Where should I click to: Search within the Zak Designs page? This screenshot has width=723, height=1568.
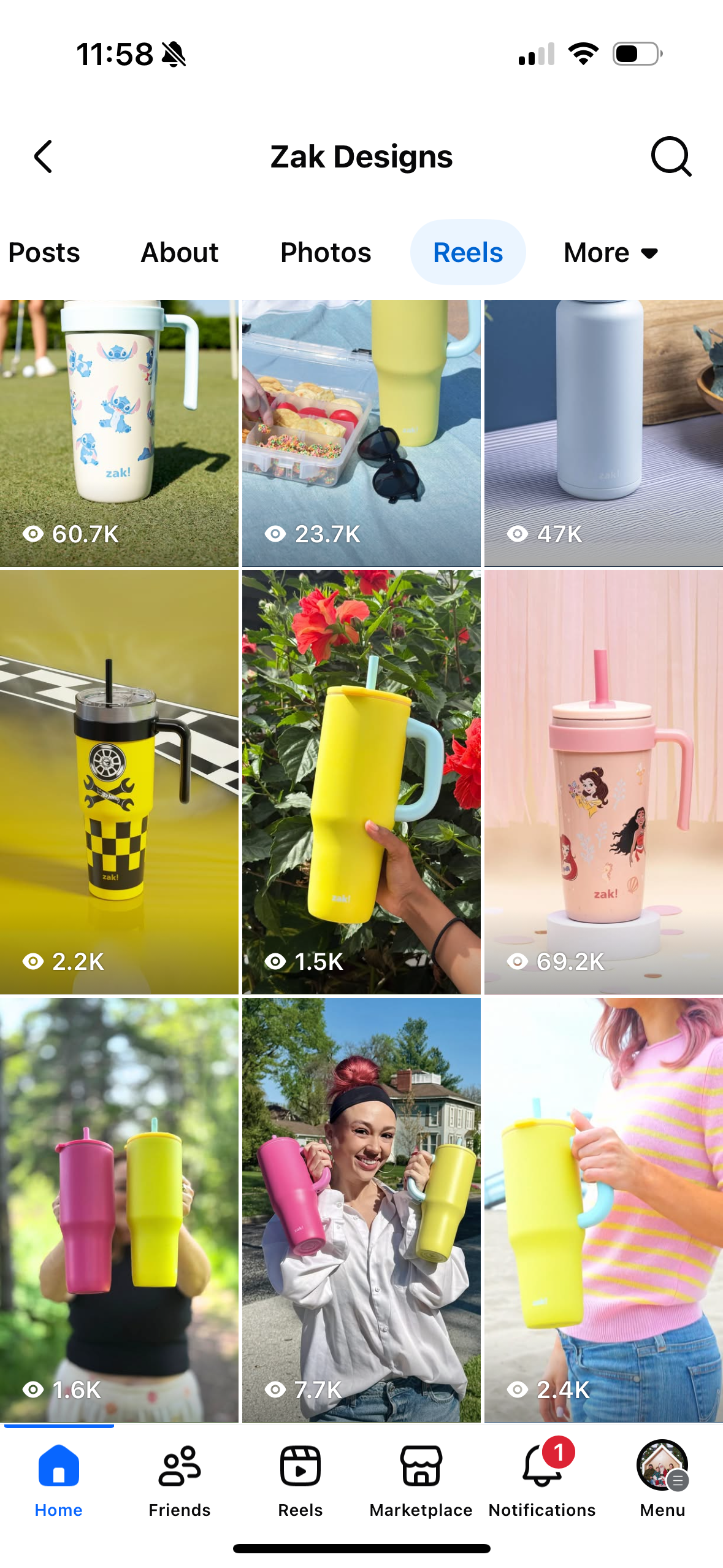click(671, 156)
